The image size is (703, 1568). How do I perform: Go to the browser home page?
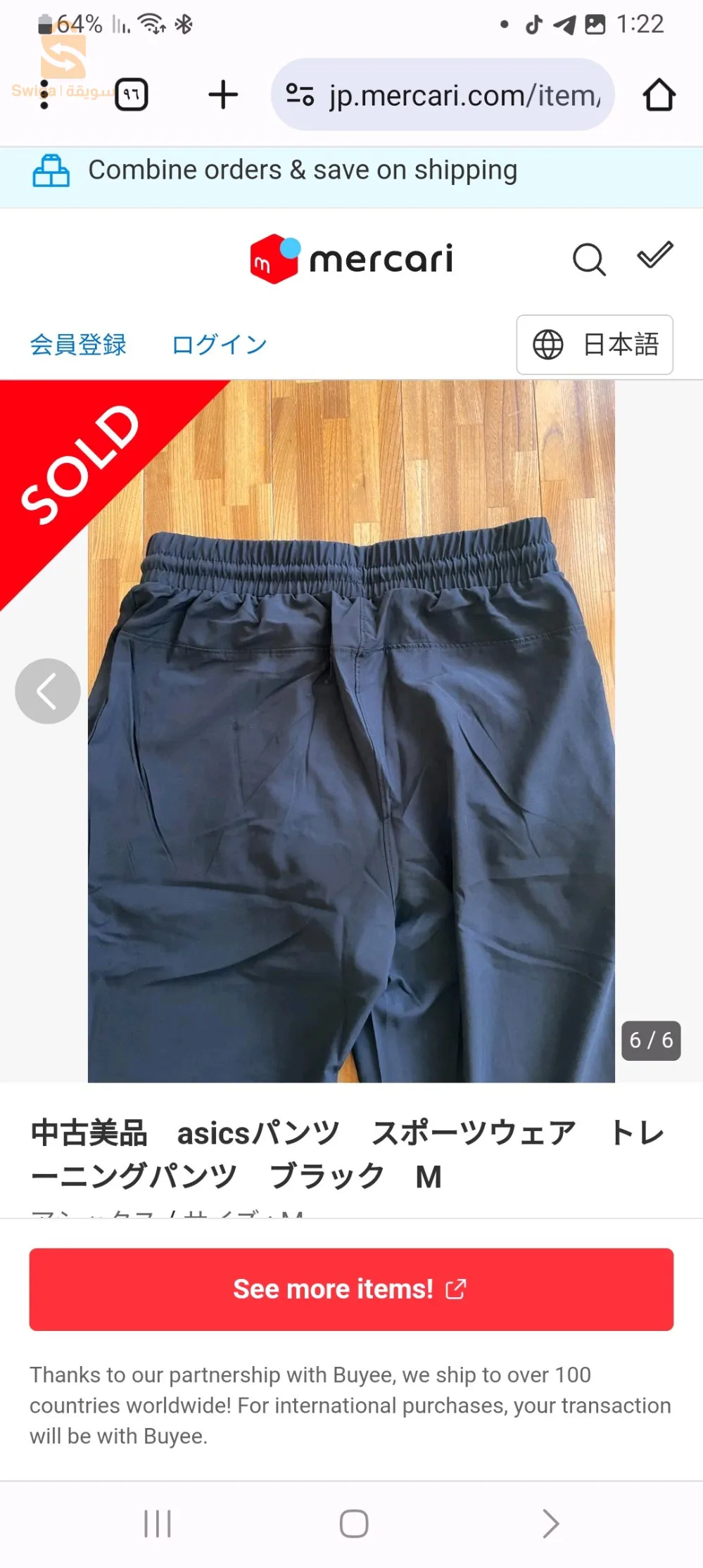click(x=659, y=95)
